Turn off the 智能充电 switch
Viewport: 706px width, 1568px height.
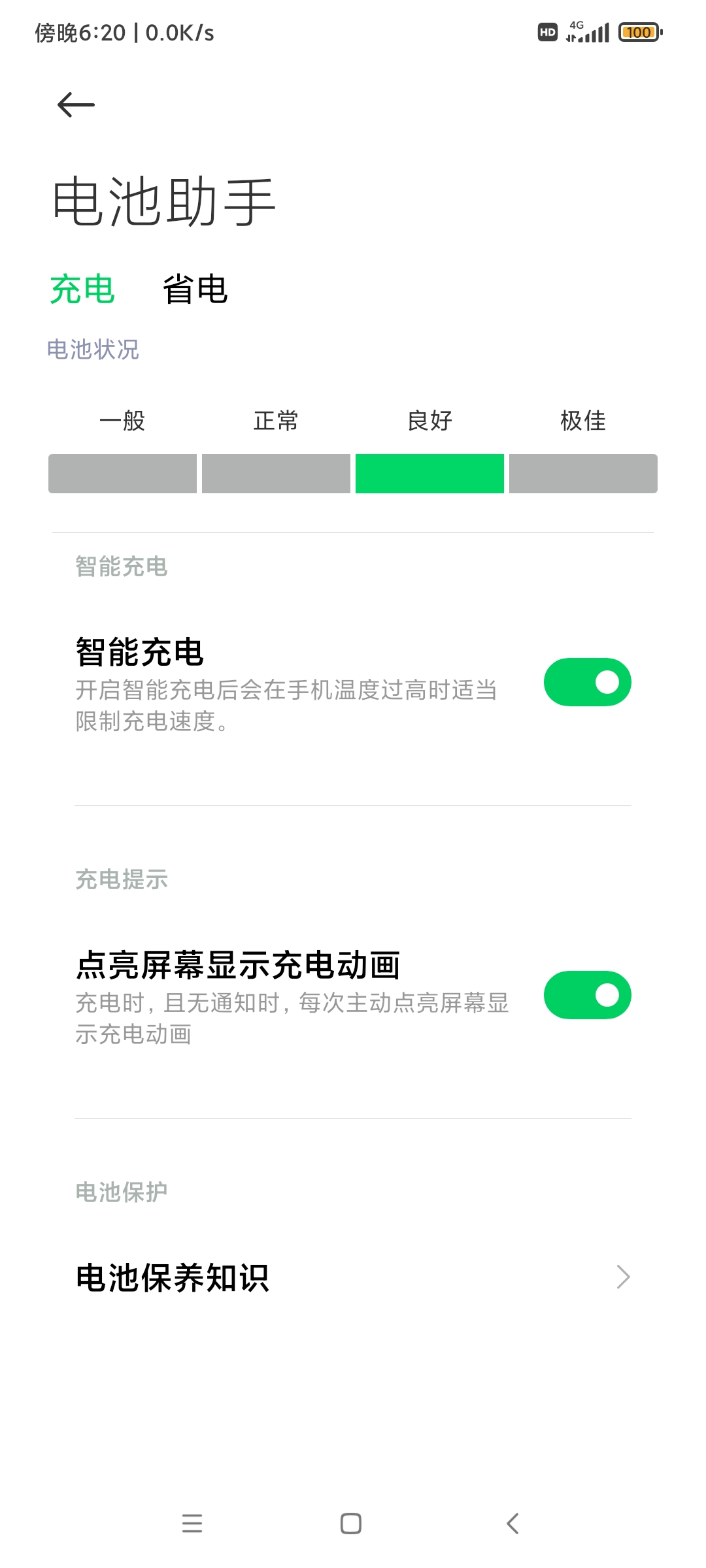click(587, 682)
